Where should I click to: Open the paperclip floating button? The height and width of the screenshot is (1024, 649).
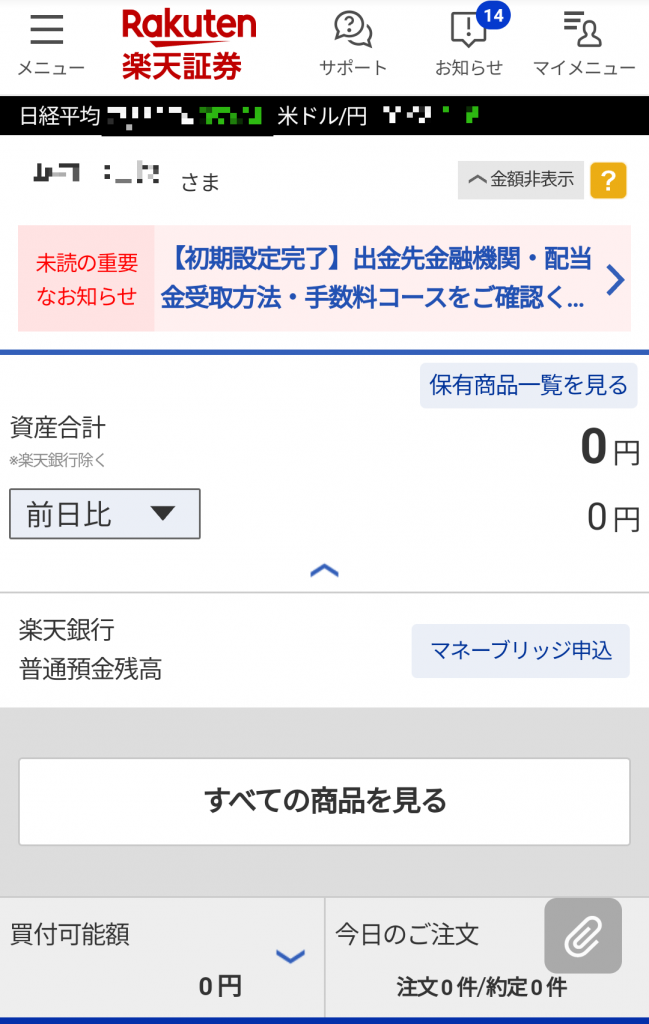(x=582, y=936)
